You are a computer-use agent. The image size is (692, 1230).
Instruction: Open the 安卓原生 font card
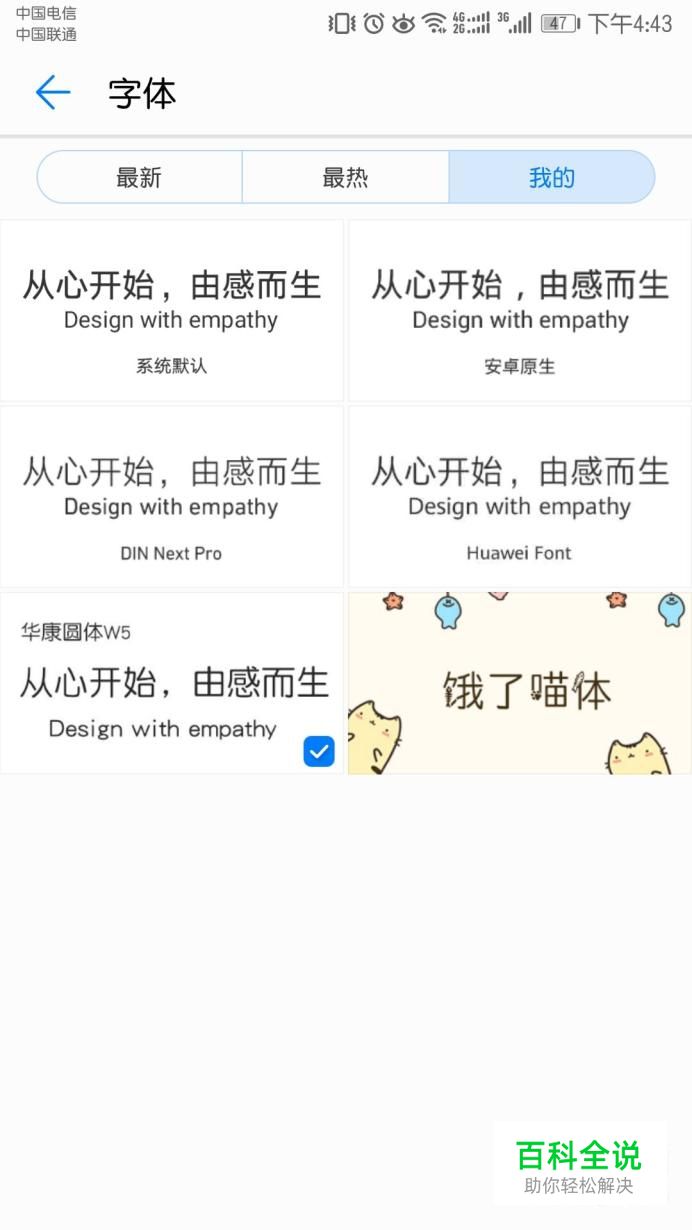click(x=519, y=311)
